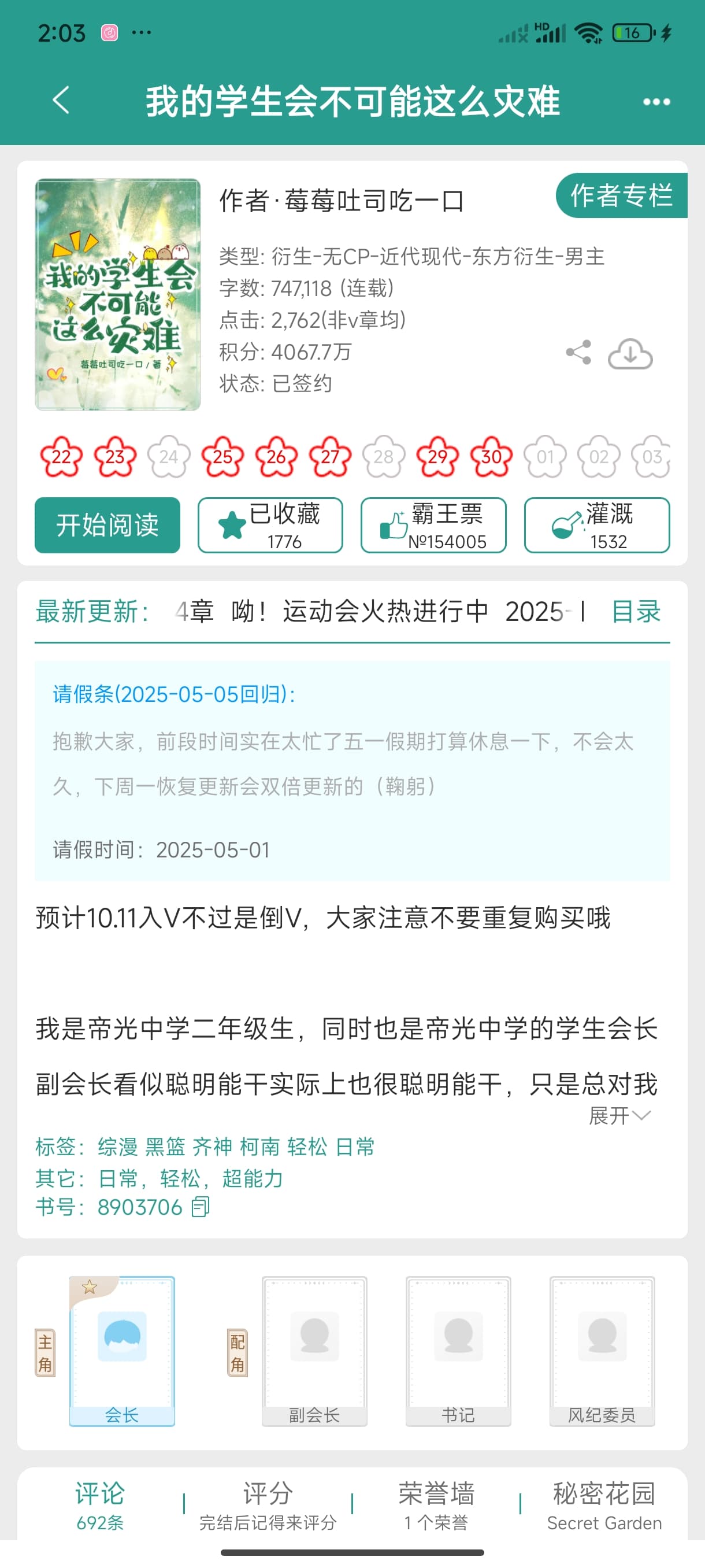Tap the 灌溉 nutrient button

[597, 525]
